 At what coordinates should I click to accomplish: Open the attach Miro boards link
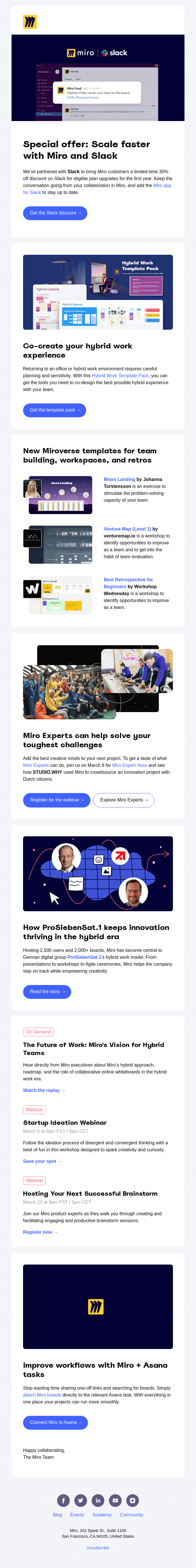[42, 1395]
